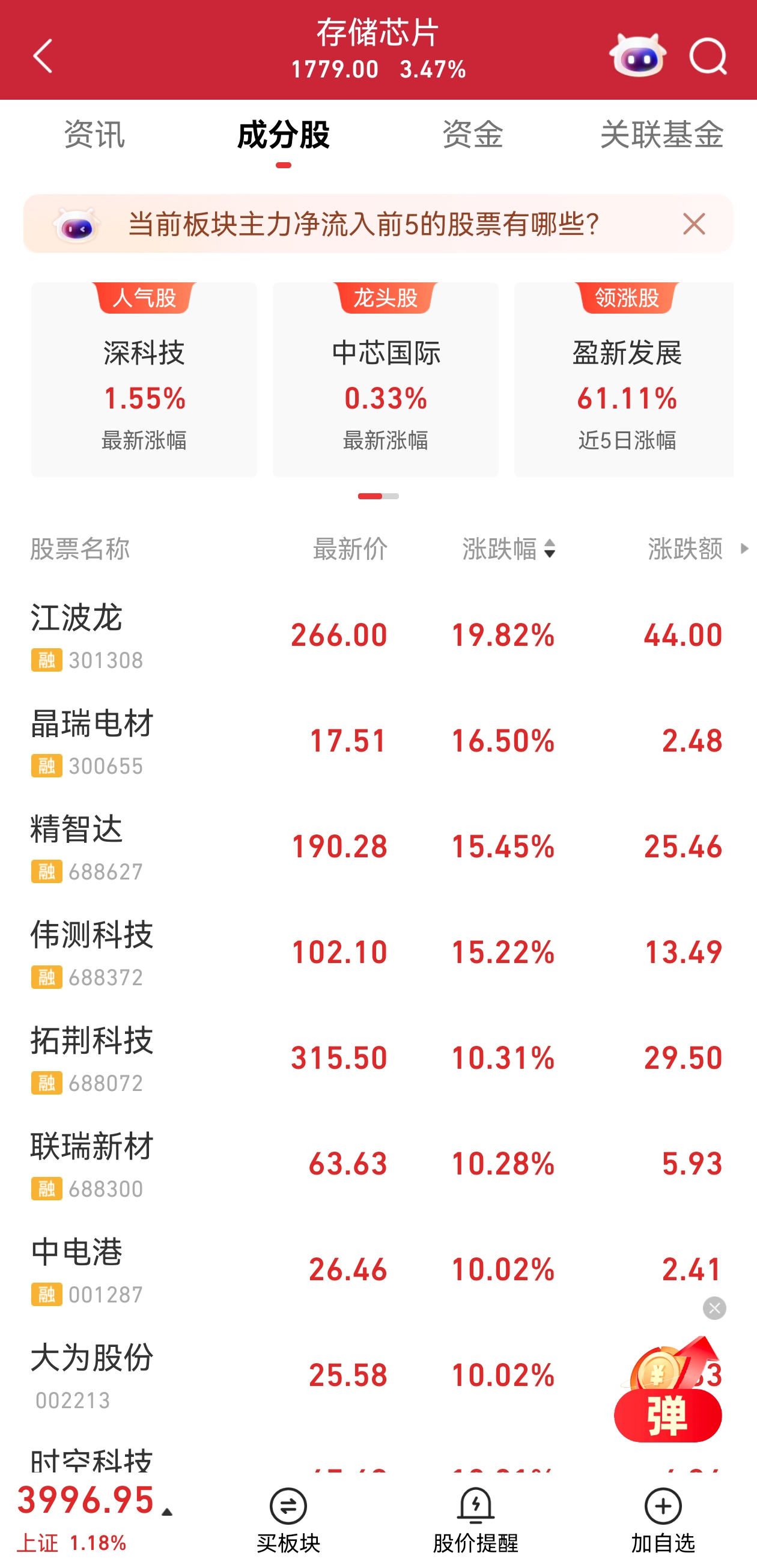This screenshot has height=1568, width=757.
Task: Open the 晶瑞电材 stock row
Action: (x=377, y=741)
